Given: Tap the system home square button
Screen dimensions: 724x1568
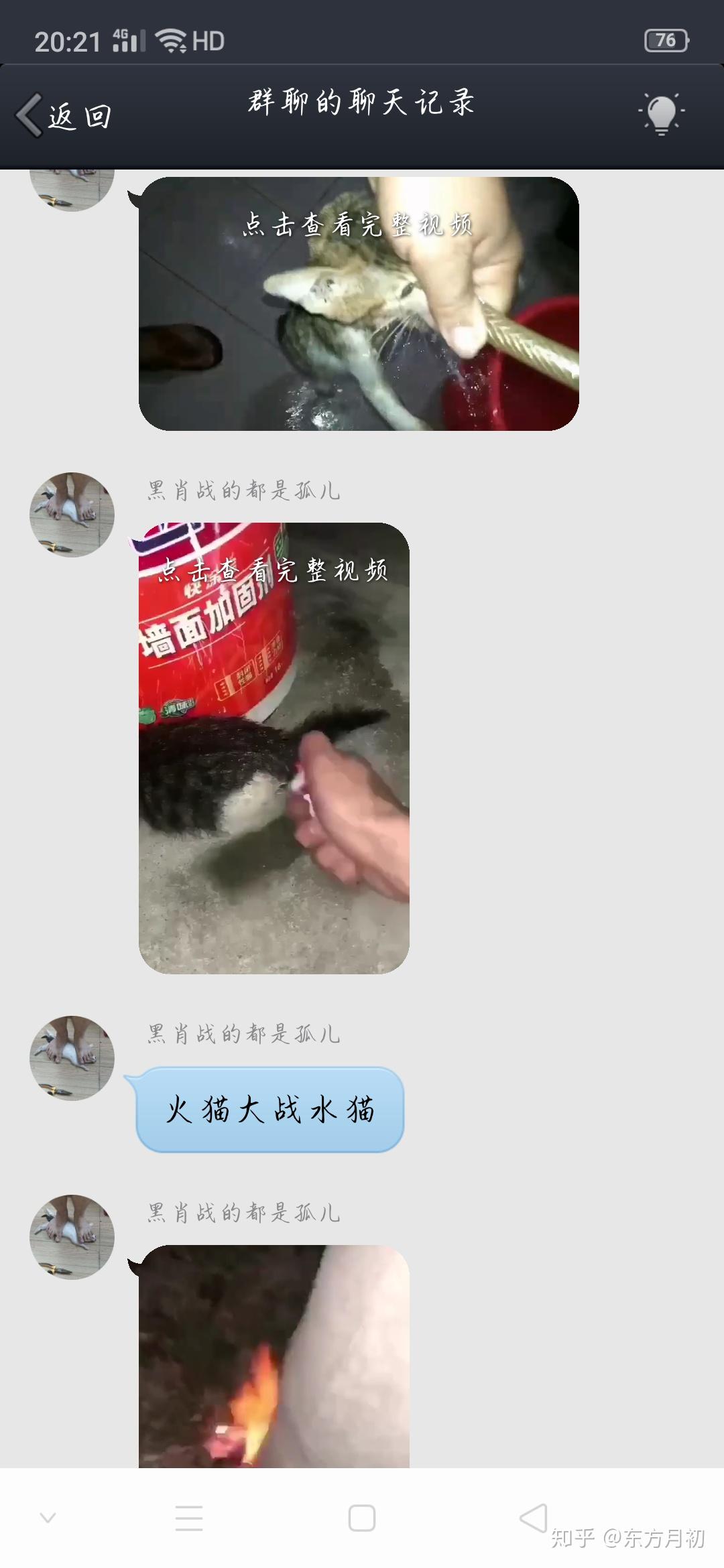Looking at the screenshot, I should 362,1518.
